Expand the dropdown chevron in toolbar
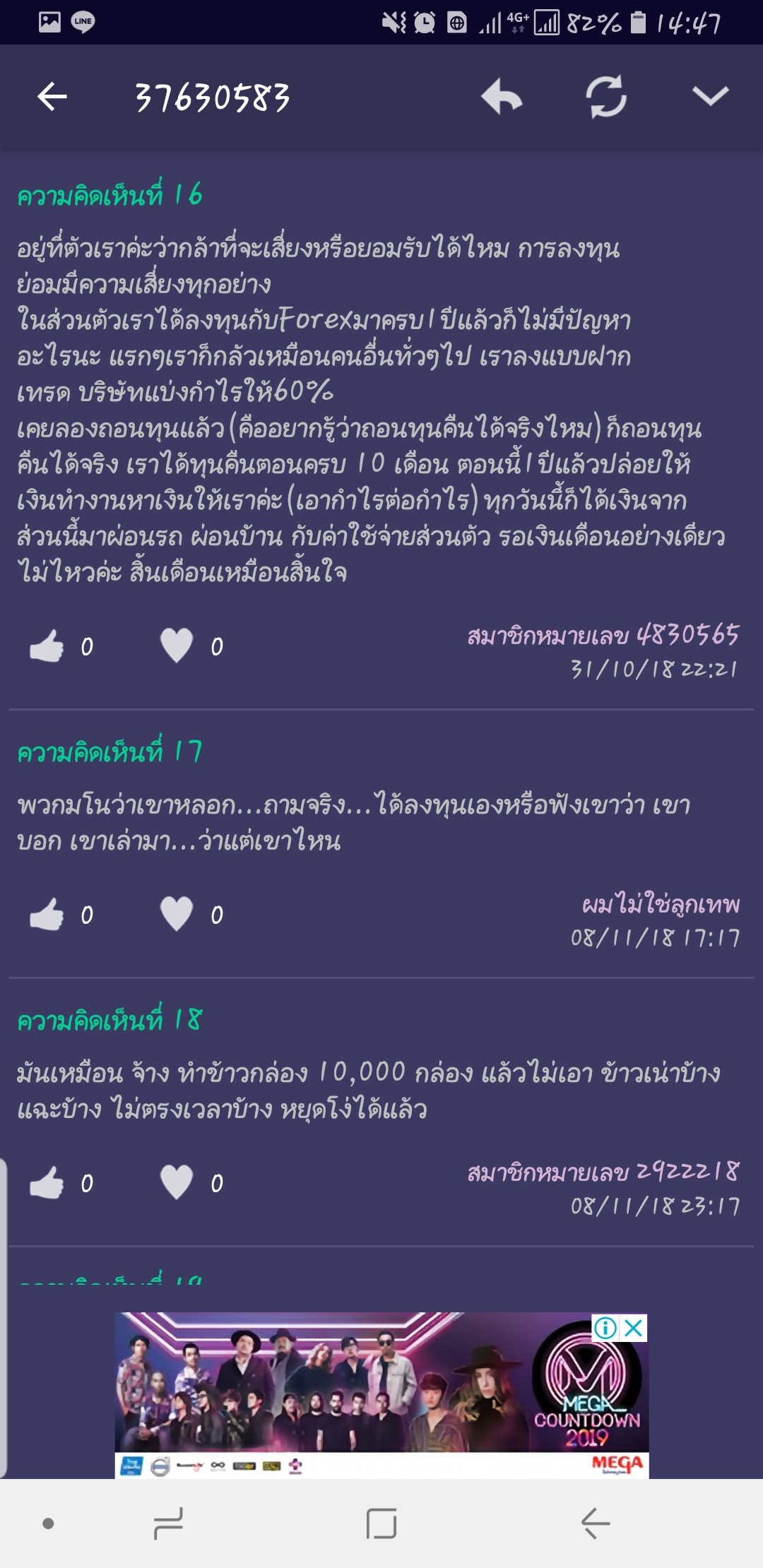The height and width of the screenshot is (1568, 763). pos(710,97)
